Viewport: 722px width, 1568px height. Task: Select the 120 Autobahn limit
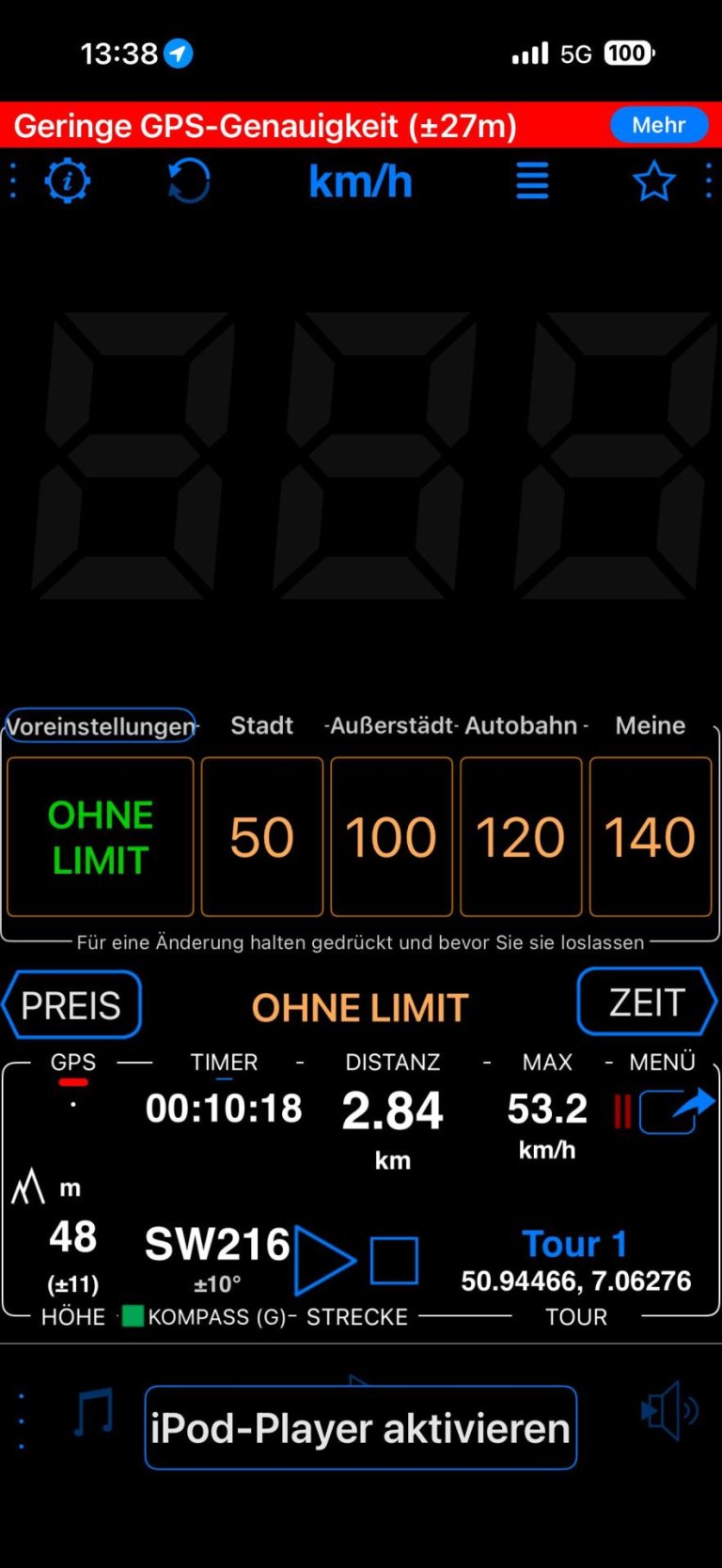(521, 836)
